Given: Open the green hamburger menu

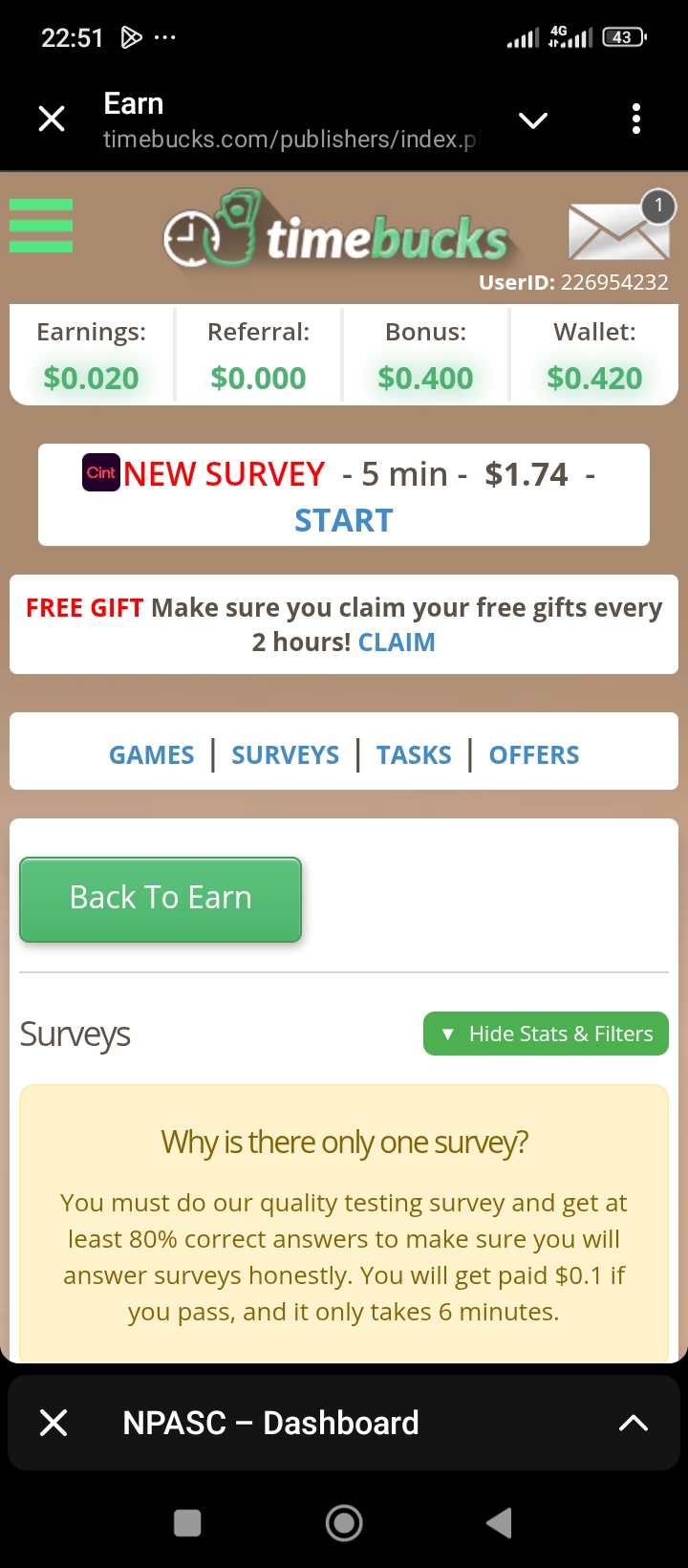Looking at the screenshot, I should [x=41, y=227].
